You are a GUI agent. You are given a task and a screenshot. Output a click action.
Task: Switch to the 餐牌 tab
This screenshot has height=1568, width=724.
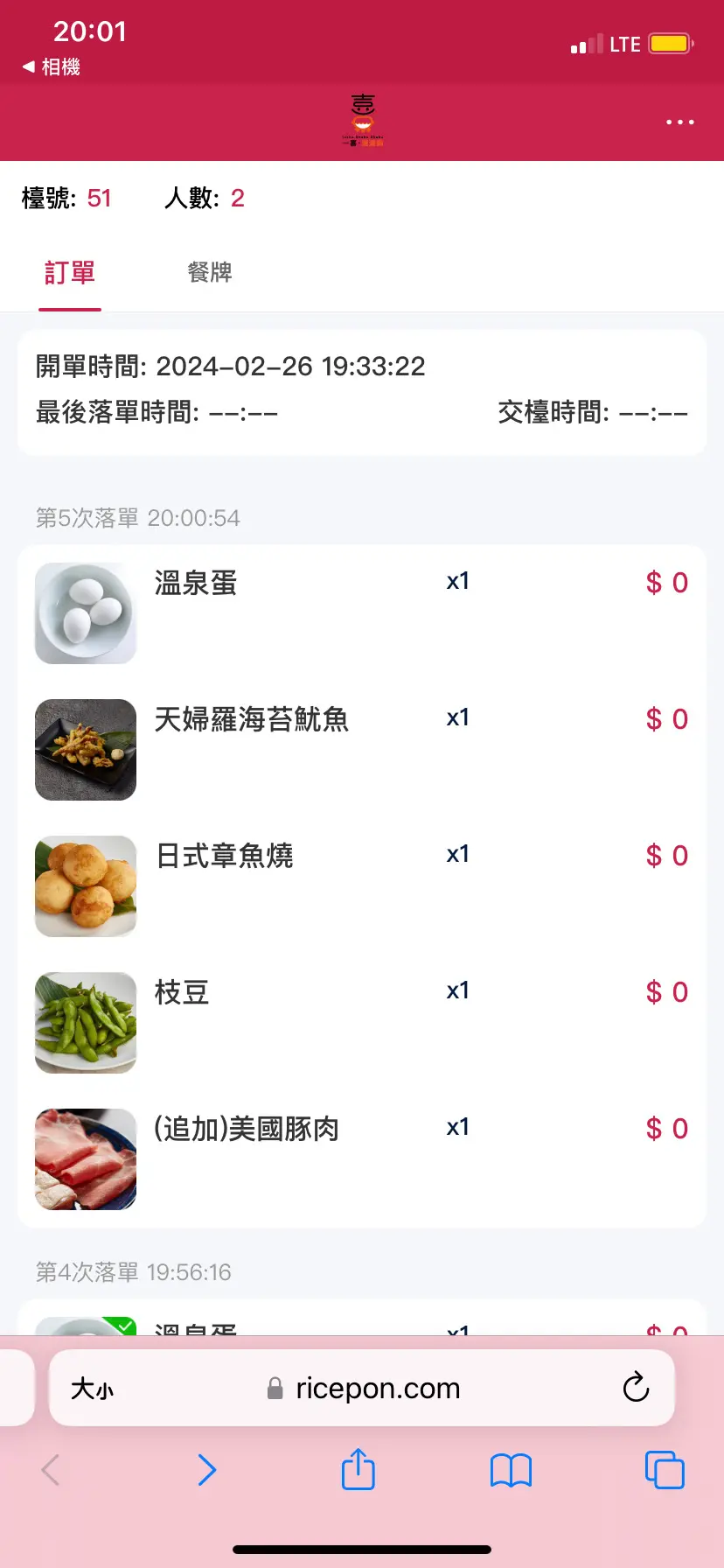click(x=209, y=273)
